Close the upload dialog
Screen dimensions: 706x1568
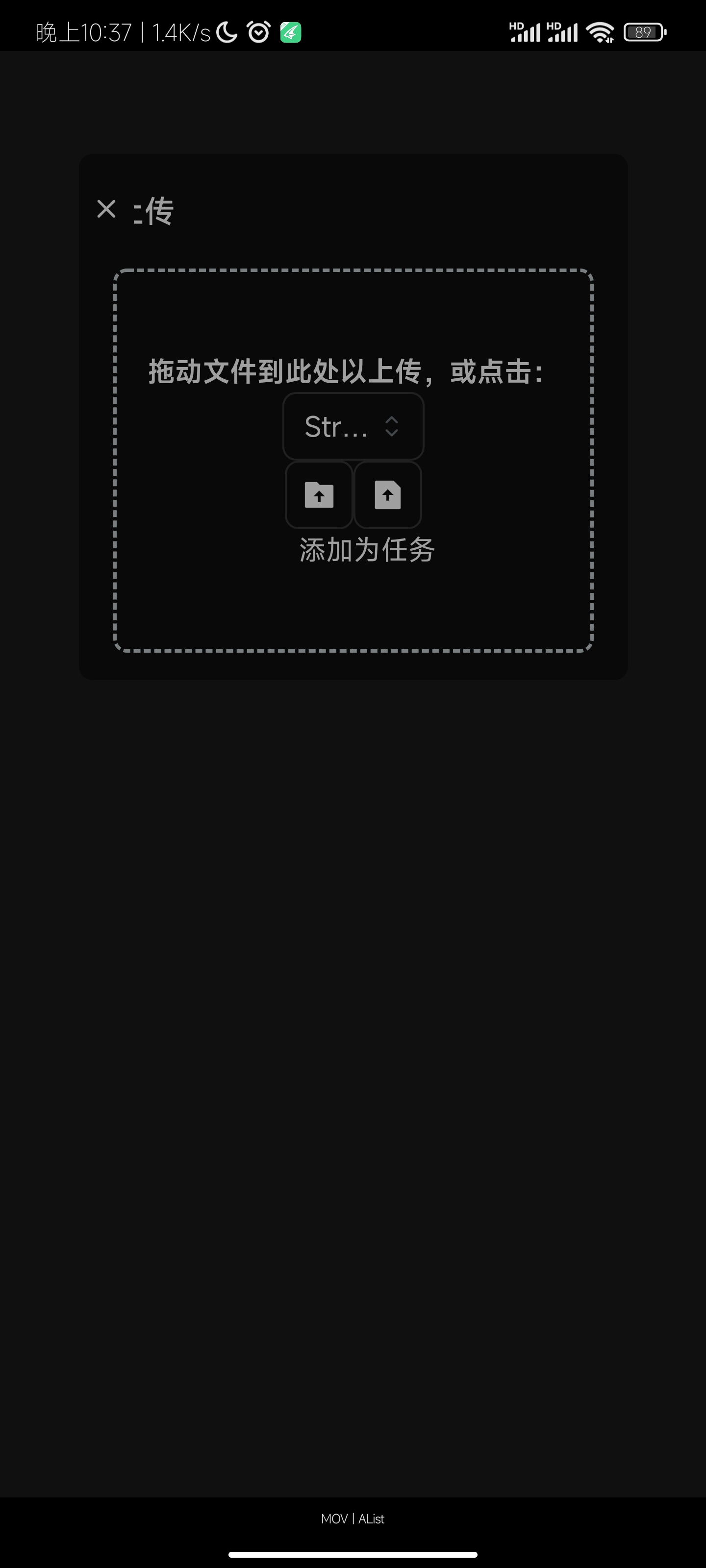[106, 209]
